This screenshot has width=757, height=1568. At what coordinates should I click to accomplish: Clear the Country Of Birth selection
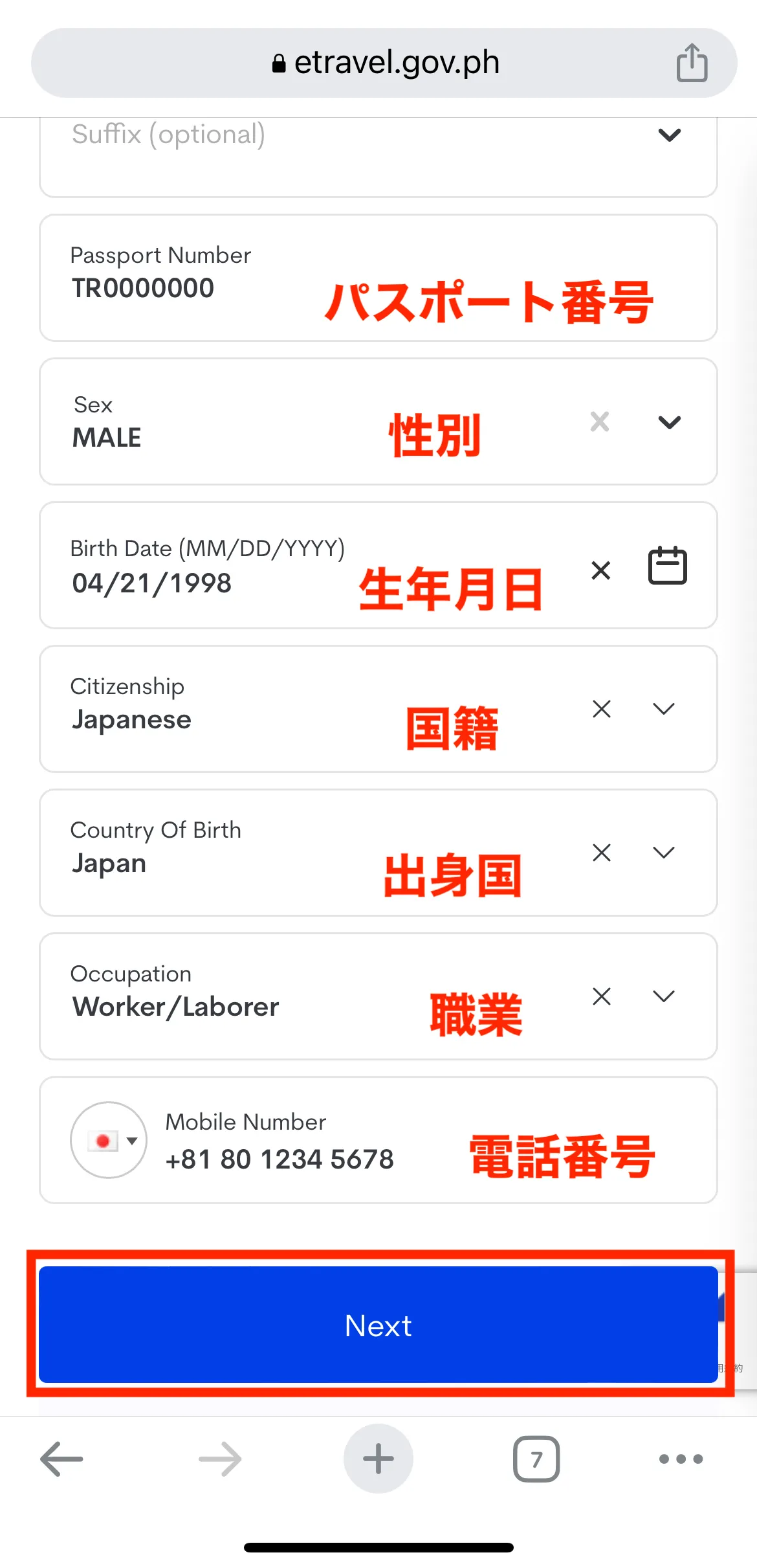(x=602, y=853)
